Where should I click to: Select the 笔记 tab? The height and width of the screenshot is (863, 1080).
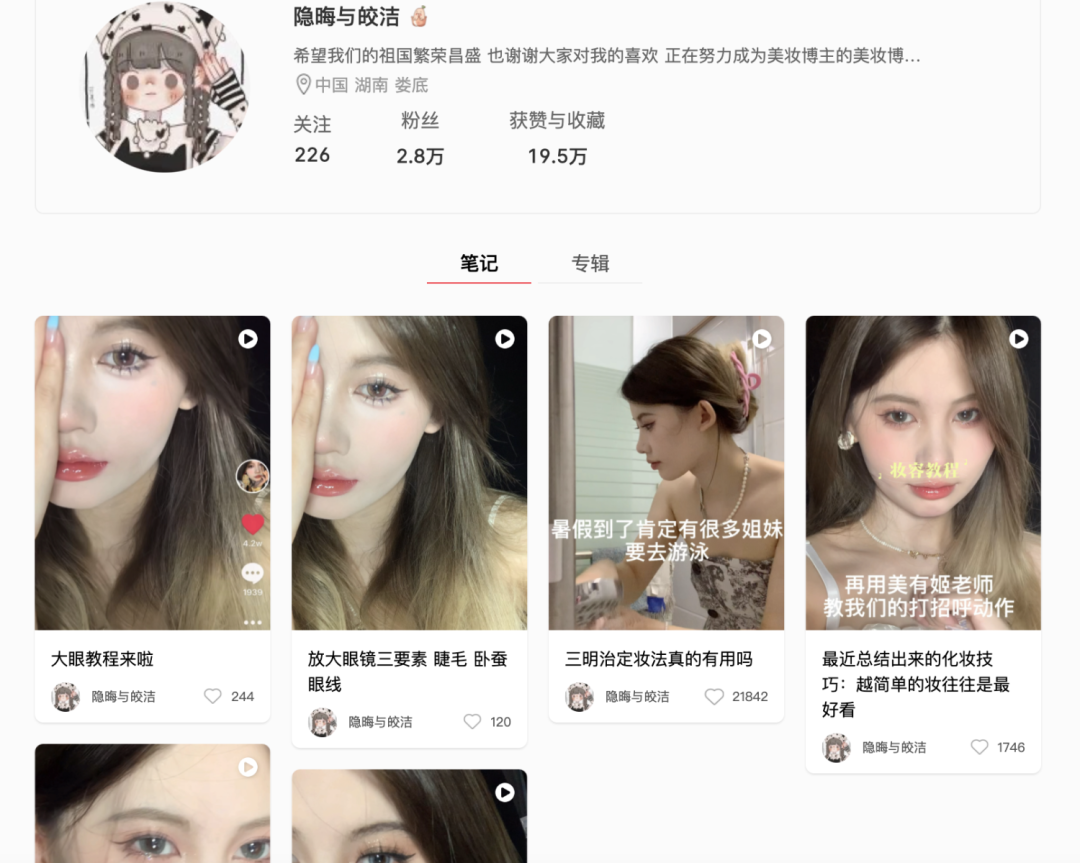click(x=479, y=264)
